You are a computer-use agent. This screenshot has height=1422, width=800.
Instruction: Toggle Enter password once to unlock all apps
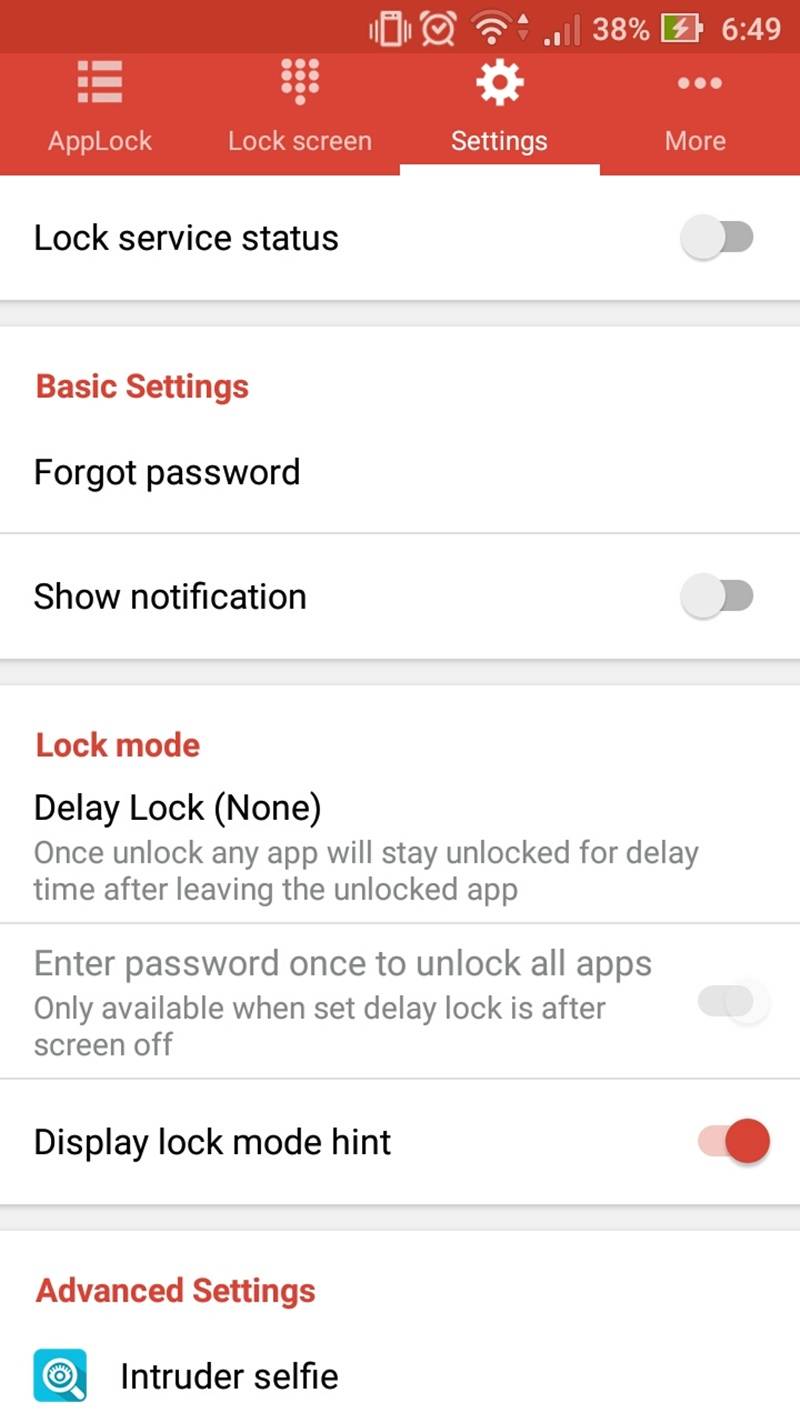point(733,1001)
